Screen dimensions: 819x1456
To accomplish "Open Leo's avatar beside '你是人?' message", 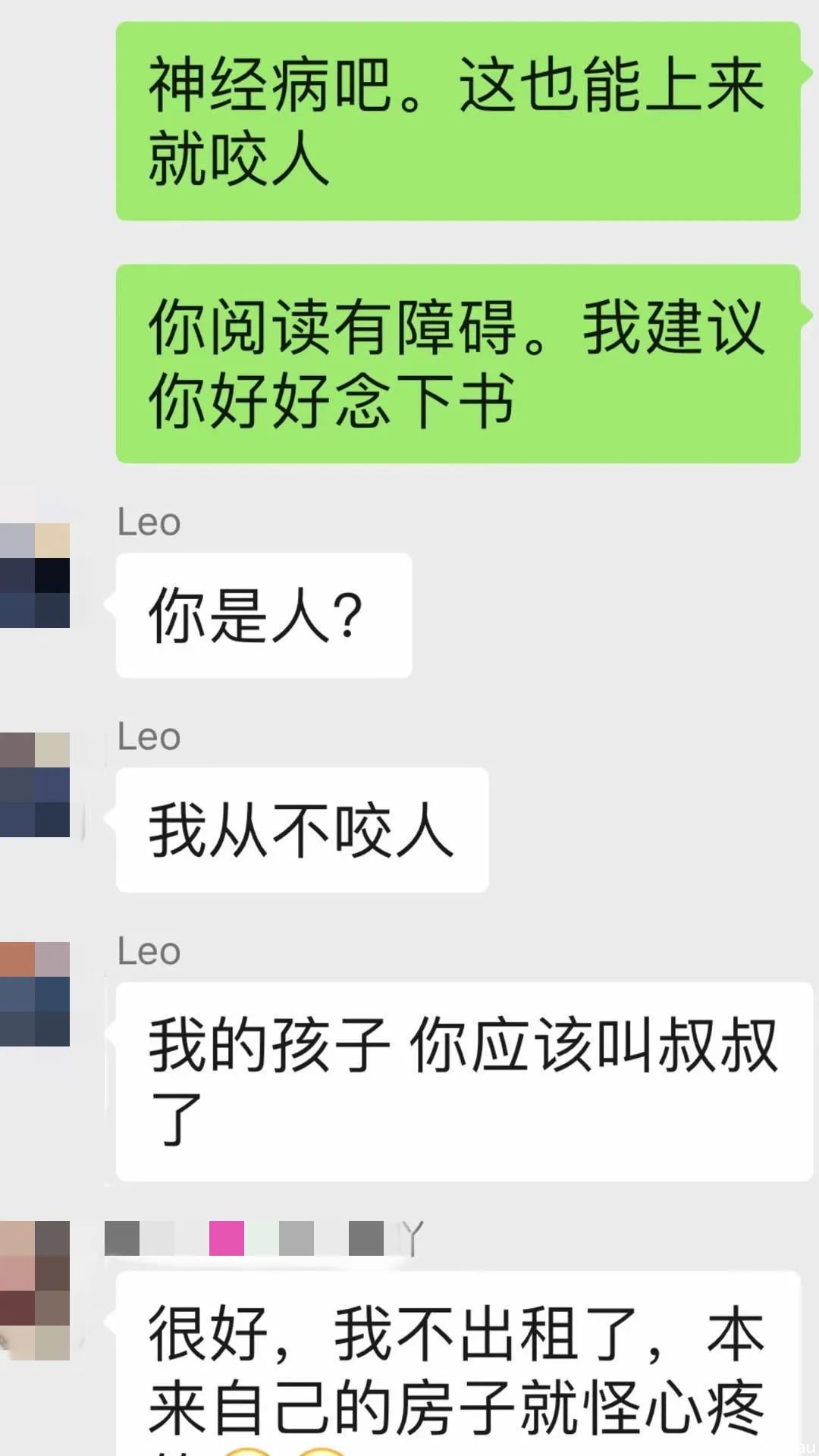I will [35, 576].
